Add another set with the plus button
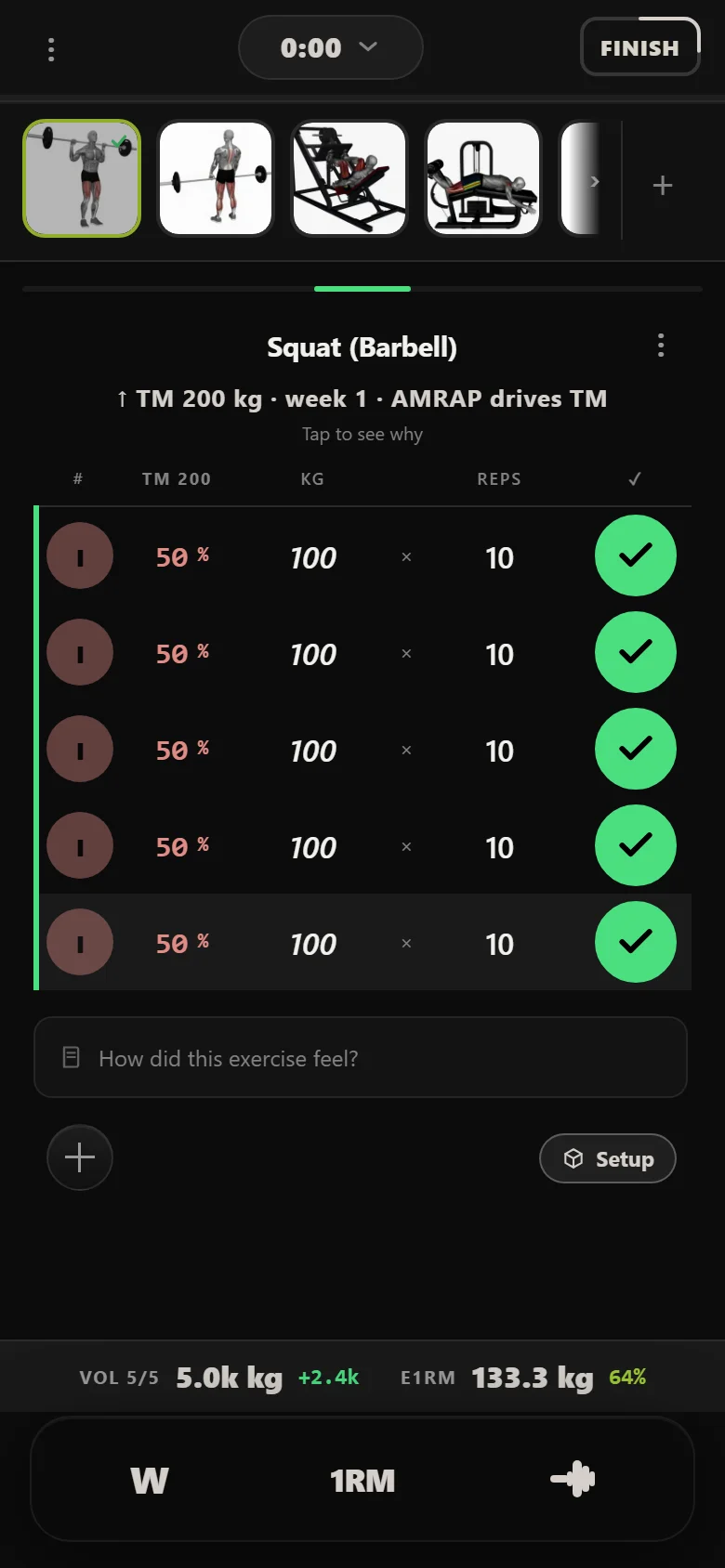725x1568 pixels. (80, 1157)
